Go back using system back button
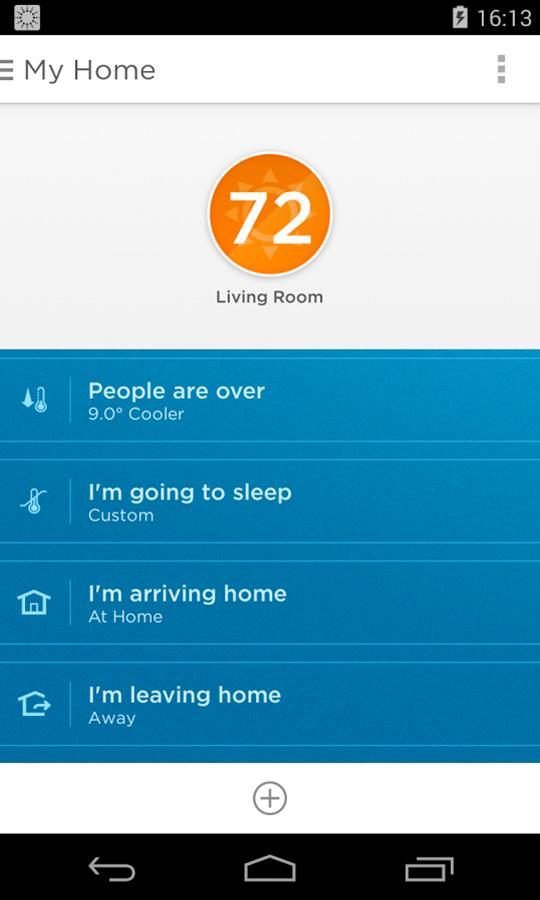This screenshot has height=900, width=540. click(112, 868)
